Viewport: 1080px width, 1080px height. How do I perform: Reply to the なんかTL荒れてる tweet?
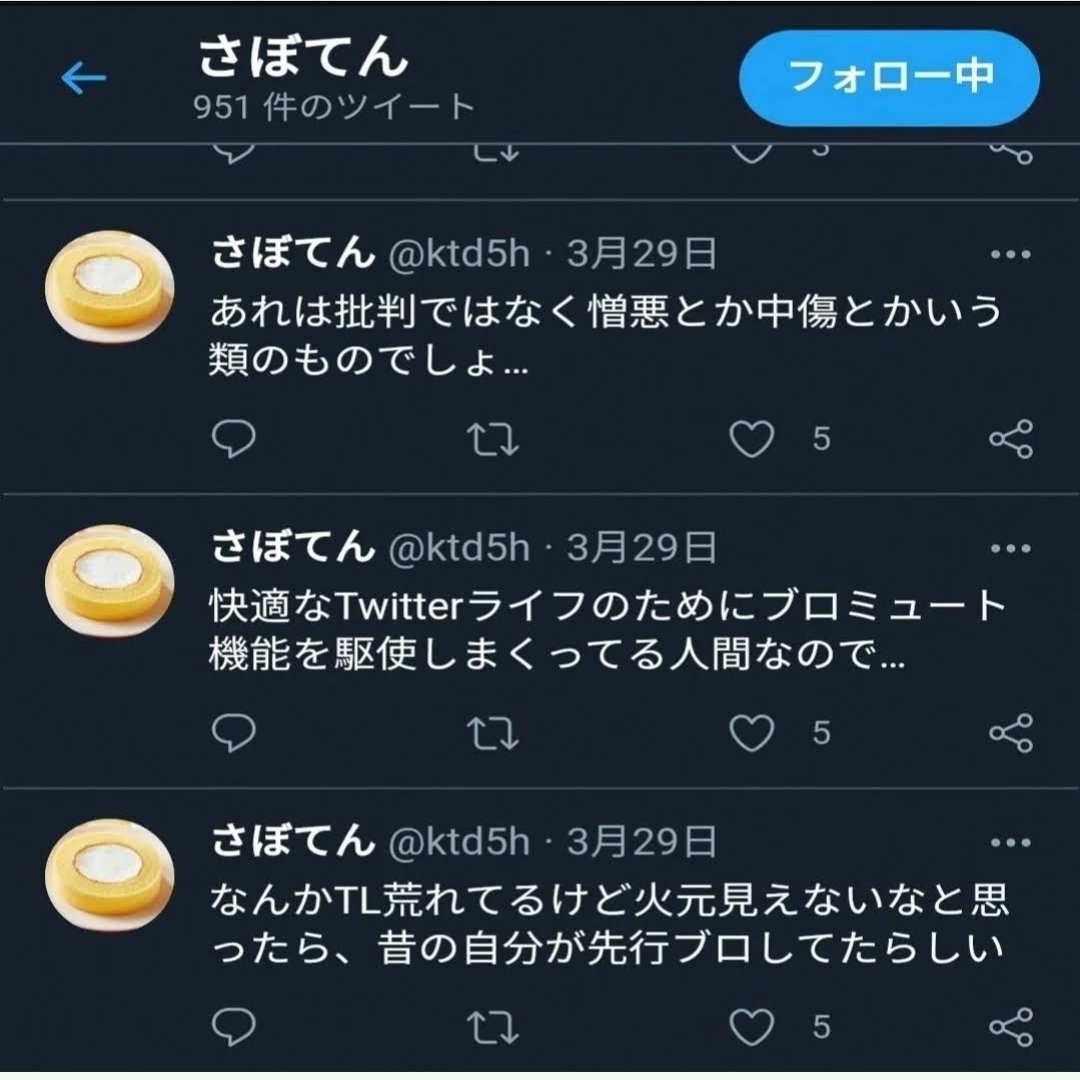coord(235,1027)
